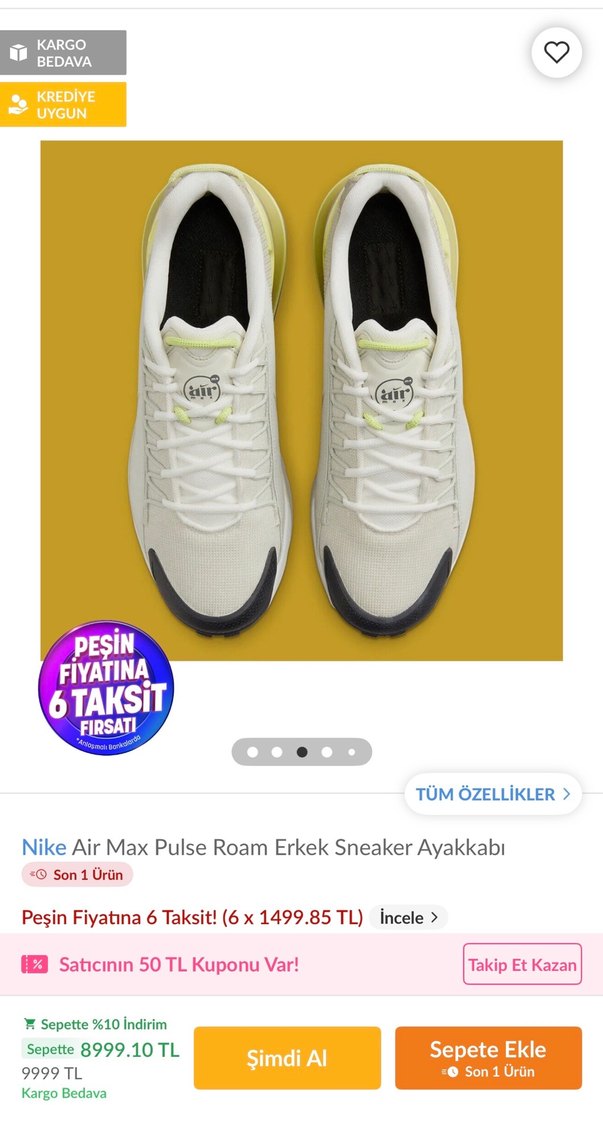This screenshot has width=603, height=1138.
Task: Follow seller via Takip Et Kazan
Action: point(522,965)
